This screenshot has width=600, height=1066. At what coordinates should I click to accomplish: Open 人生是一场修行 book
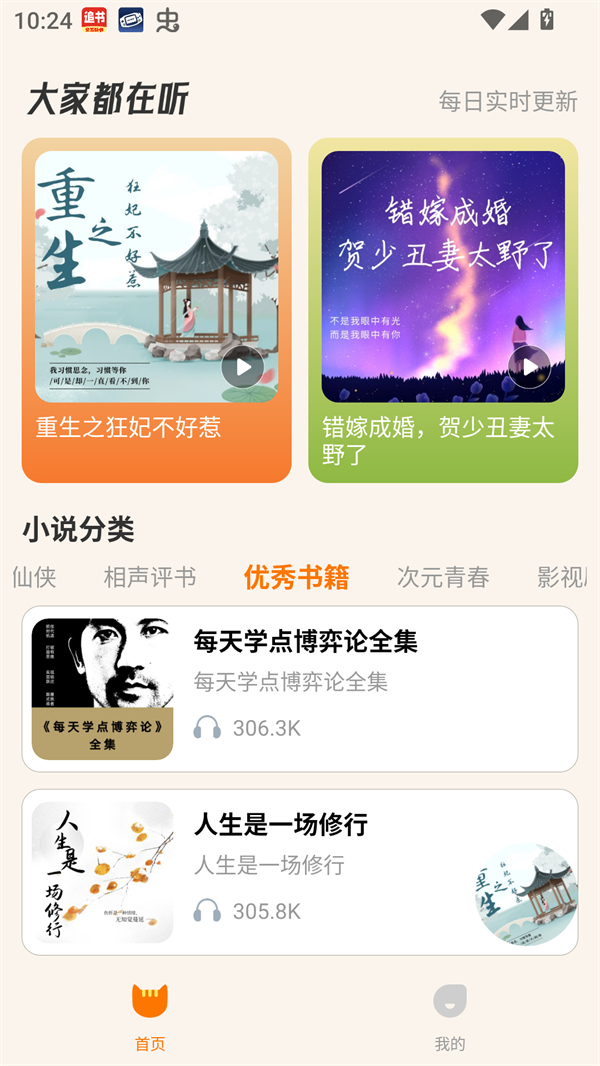pyautogui.click(x=280, y=871)
